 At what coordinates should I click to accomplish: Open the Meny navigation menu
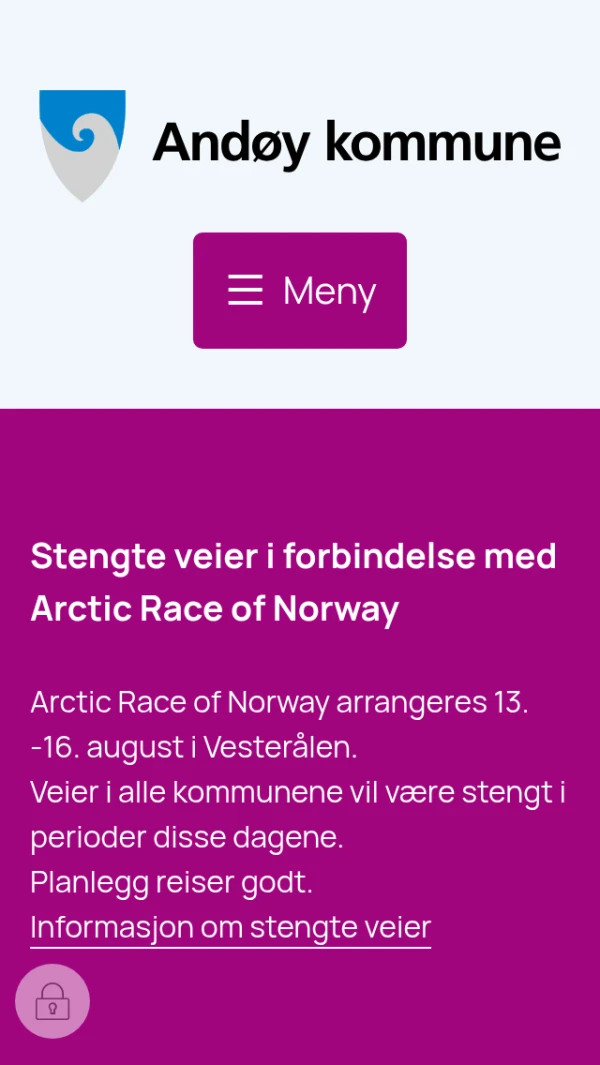tap(300, 291)
